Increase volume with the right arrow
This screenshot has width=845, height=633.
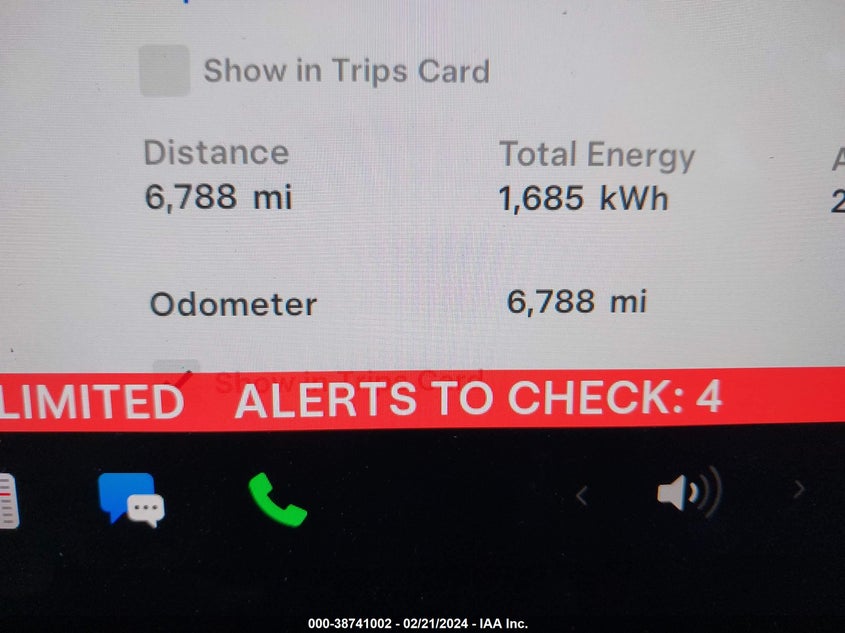pos(798,490)
